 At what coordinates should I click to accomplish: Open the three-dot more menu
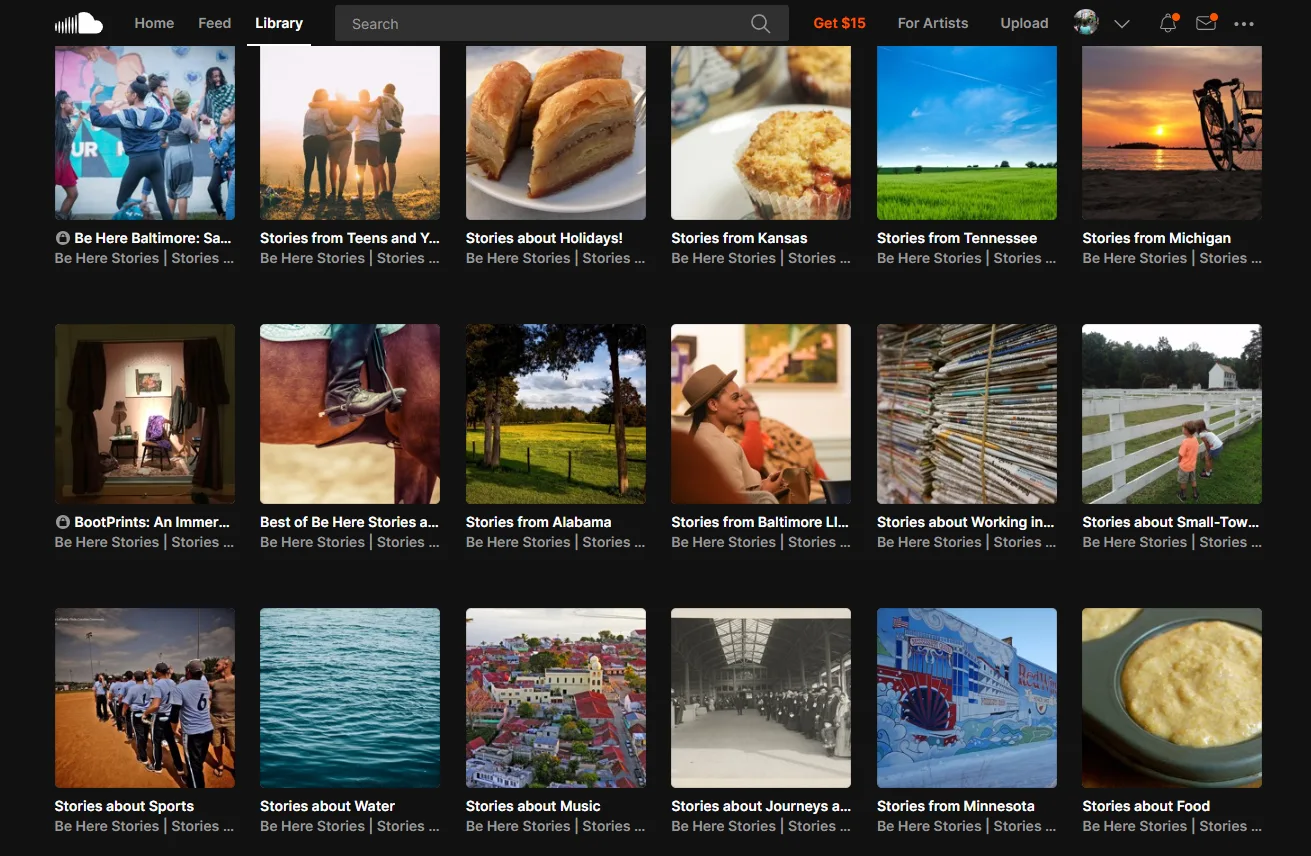[x=1244, y=23]
